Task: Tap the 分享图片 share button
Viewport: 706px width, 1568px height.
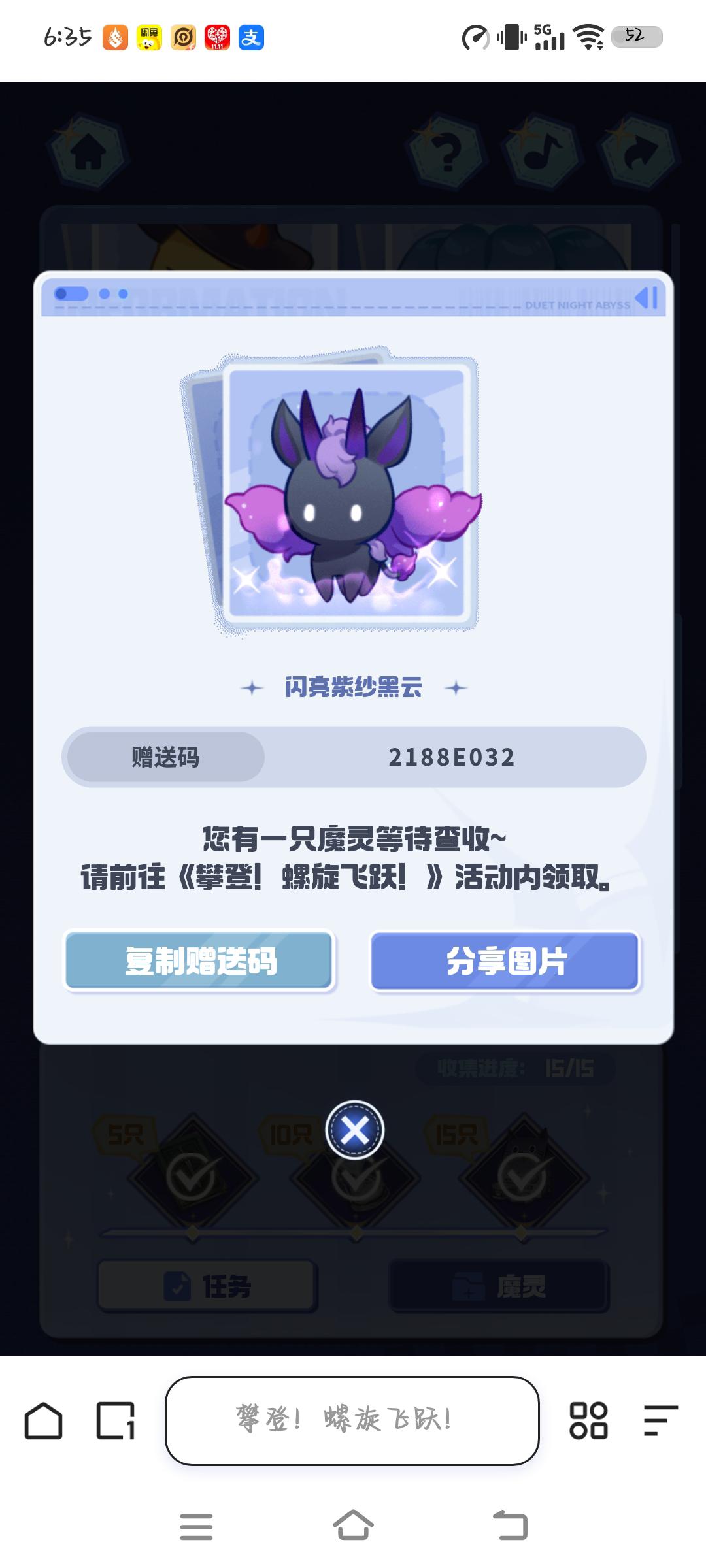Action: click(x=505, y=961)
